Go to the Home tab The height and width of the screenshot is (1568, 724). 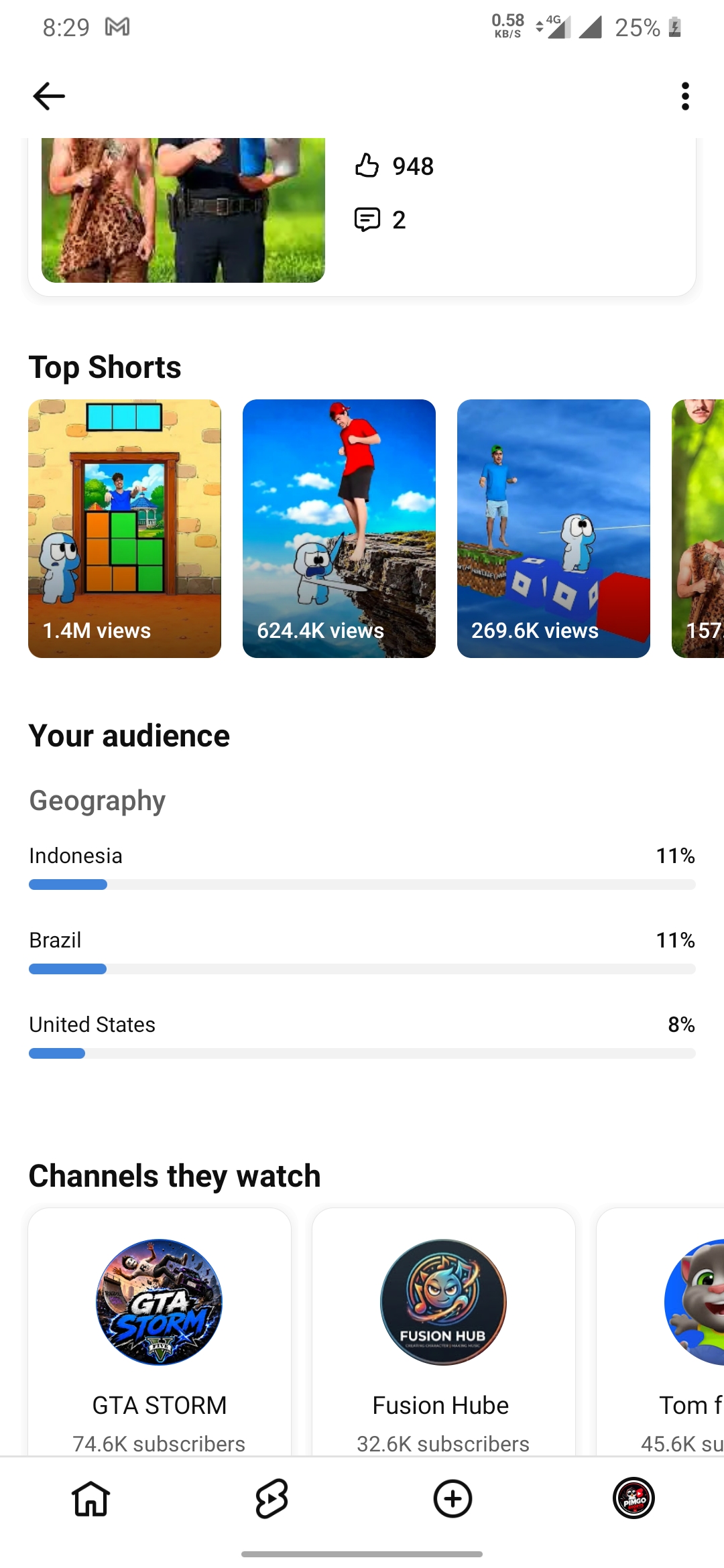click(90, 1498)
